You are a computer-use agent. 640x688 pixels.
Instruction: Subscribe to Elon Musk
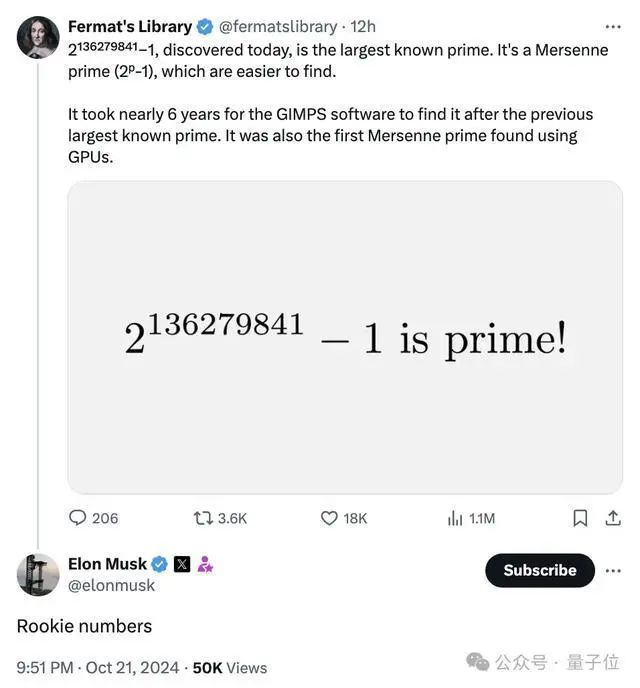539,570
